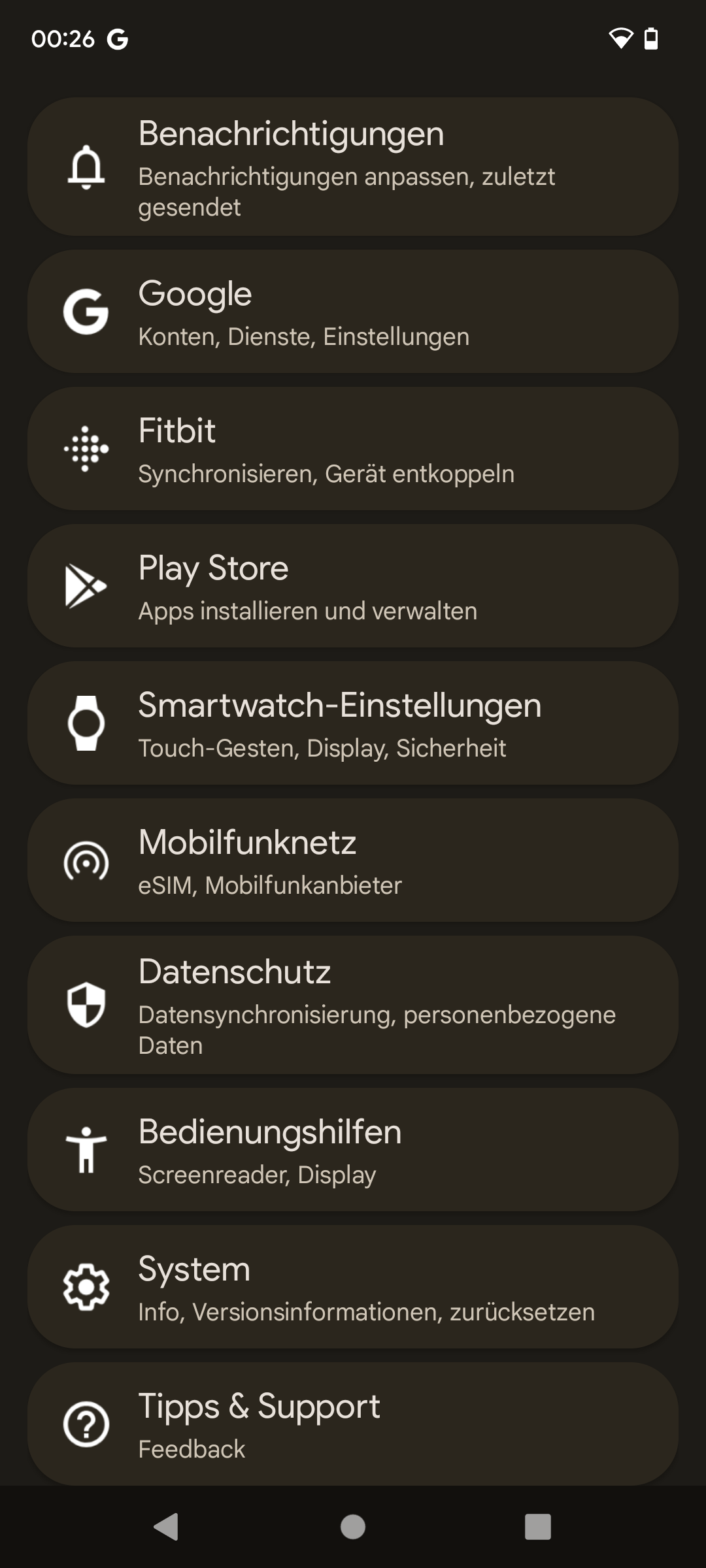Tap the Mobilfunknetz row
This screenshot has width=706, height=1568.
(x=353, y=860)
